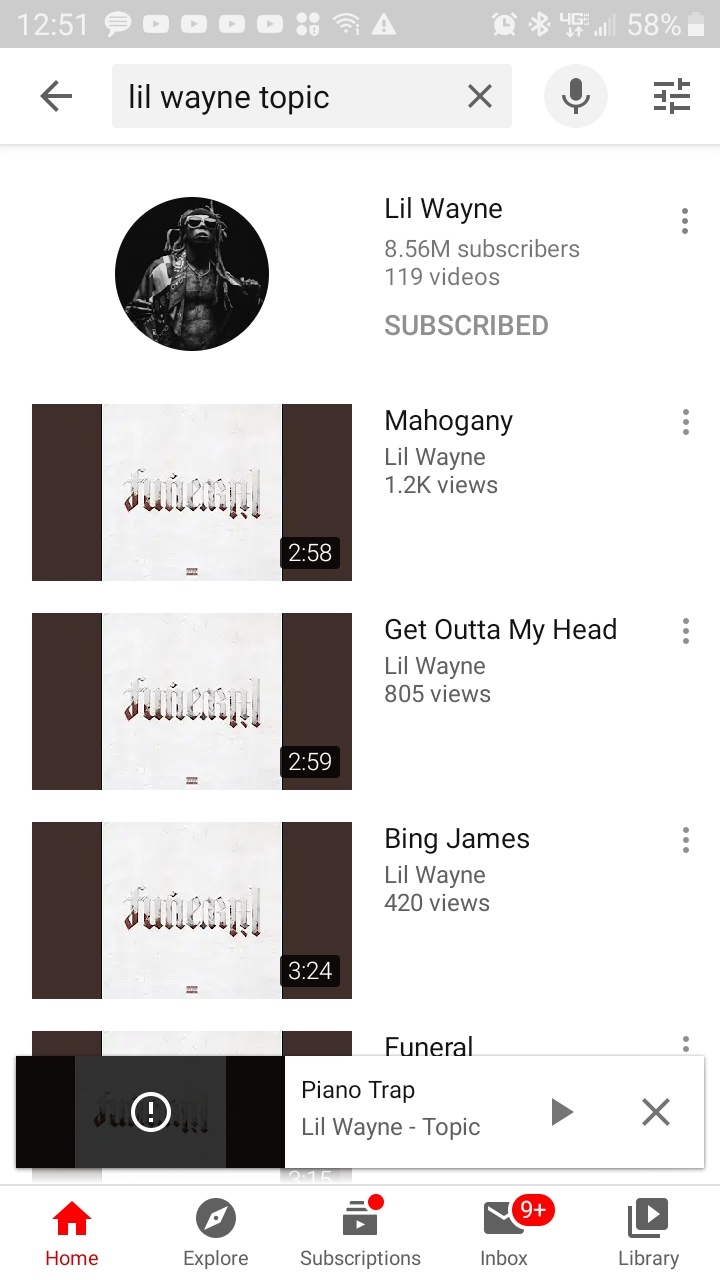This screenshot has height=1280, width=720.
Task: Clear the search text with the X
Action: click(480, 96)
